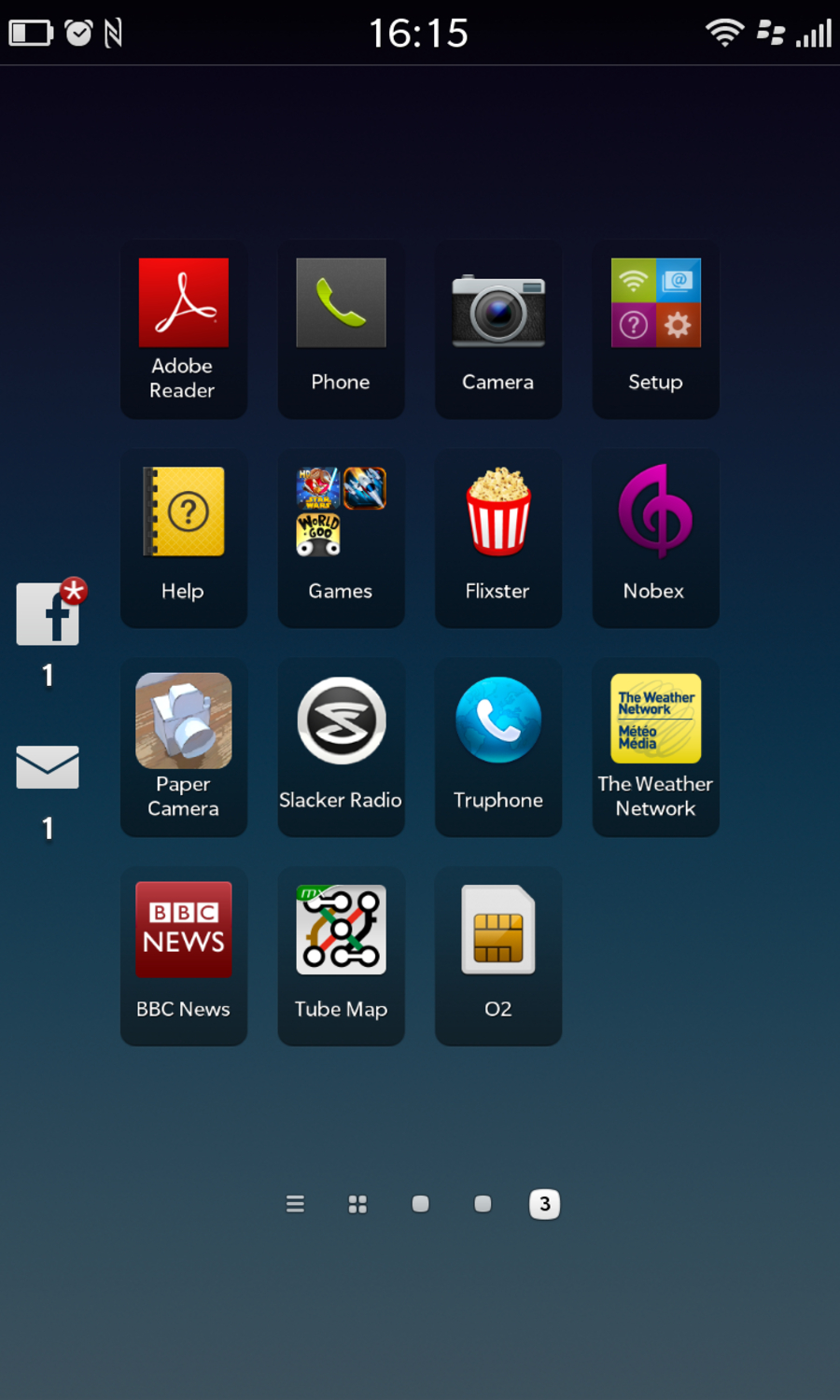This screenshot has width=840, height=1400.
Task: Switch to active frames grid page indicator
Action: 357,1204
